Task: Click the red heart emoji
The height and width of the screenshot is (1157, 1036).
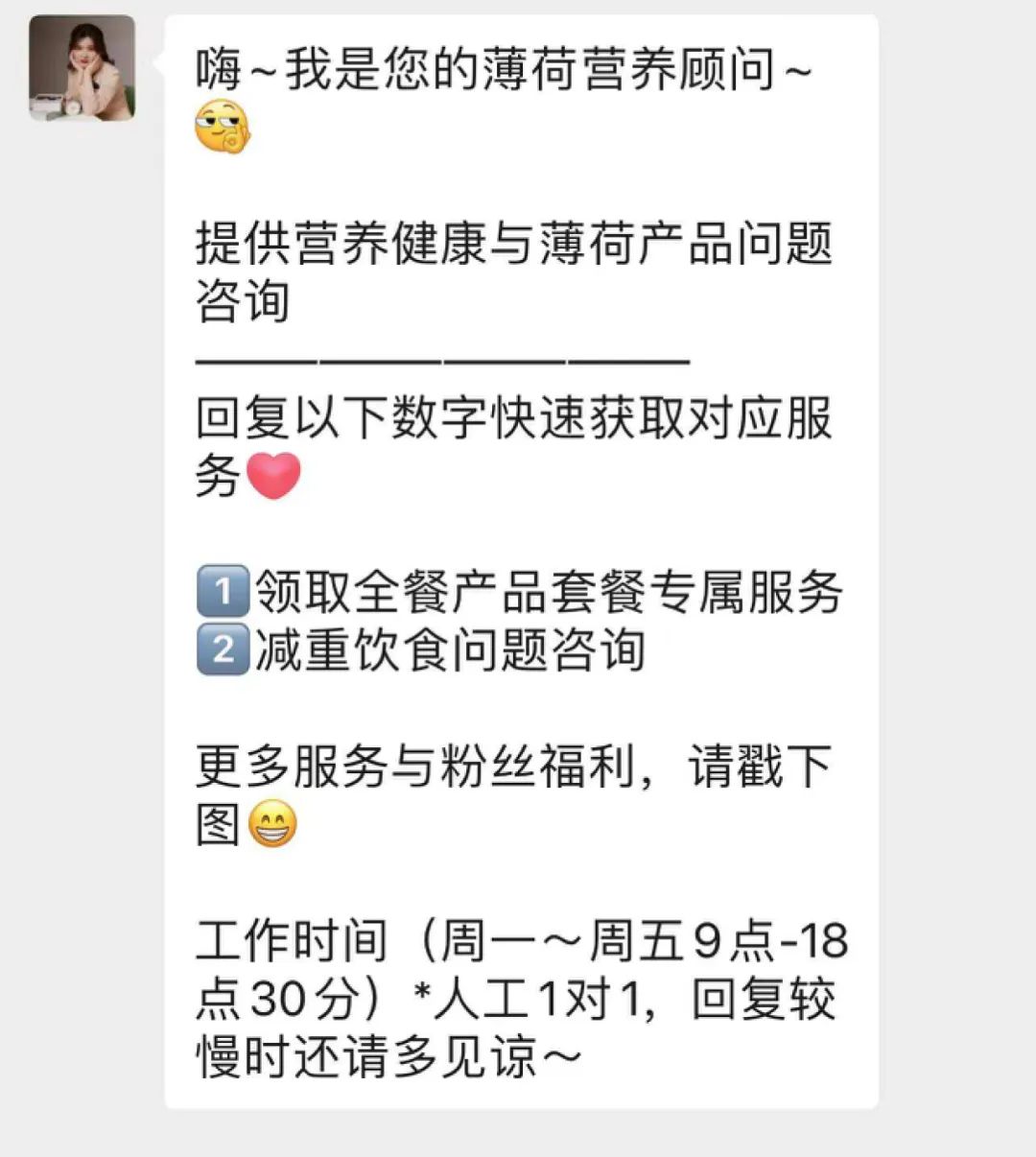Action: [x=274, y=473]
